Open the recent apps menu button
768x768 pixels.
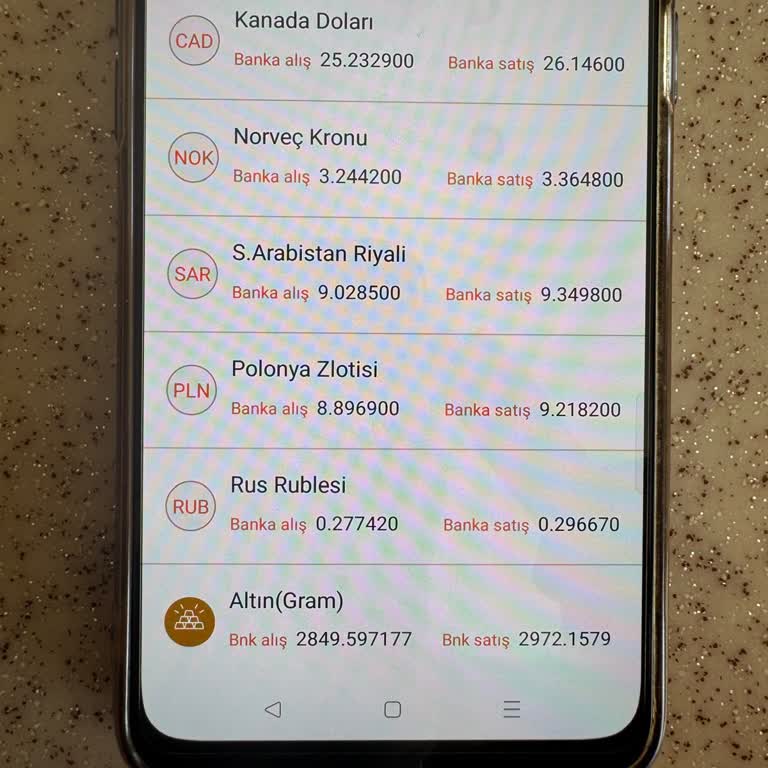(511, 709)
